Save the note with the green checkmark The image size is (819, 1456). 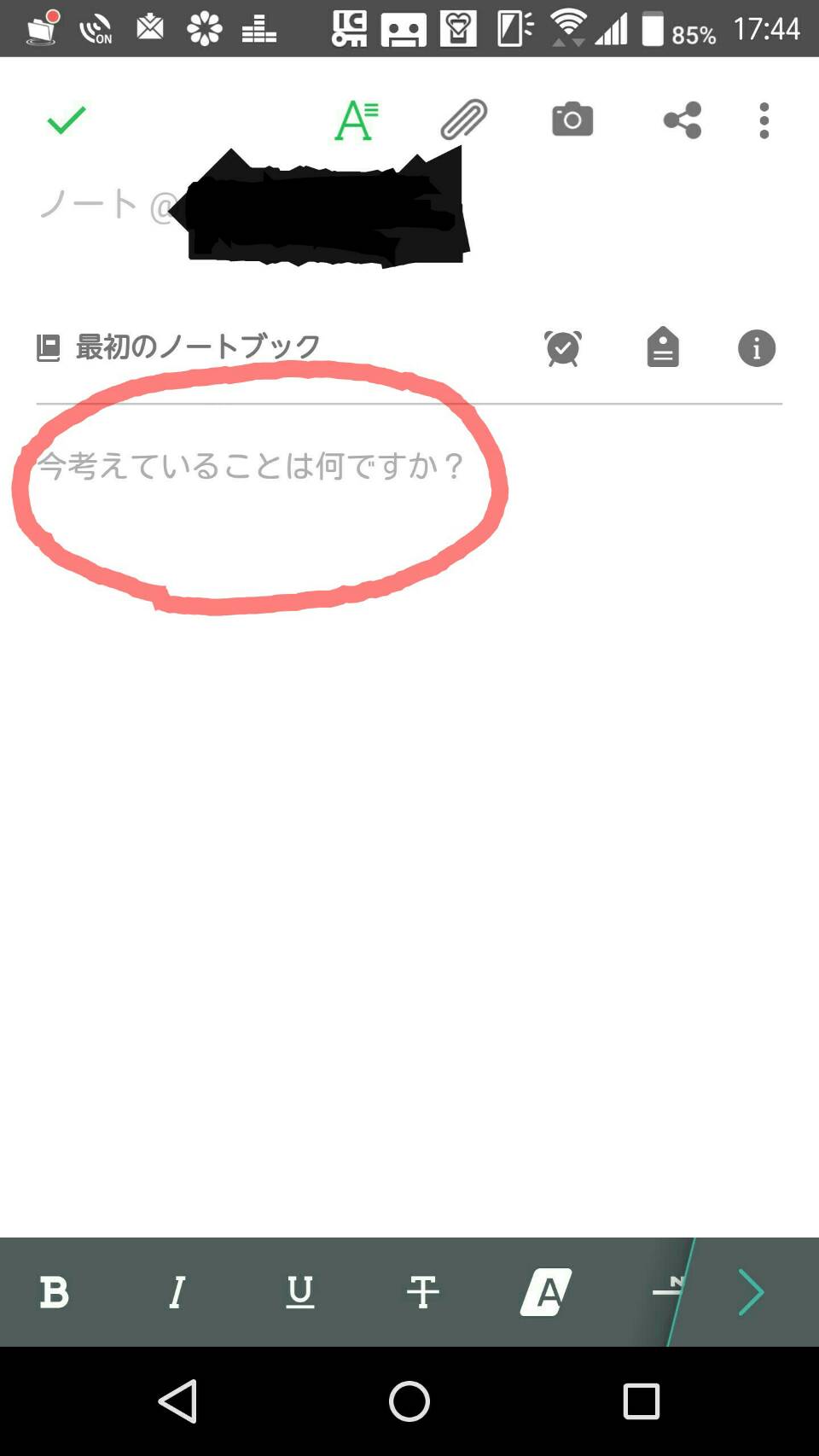coord(66,120)
